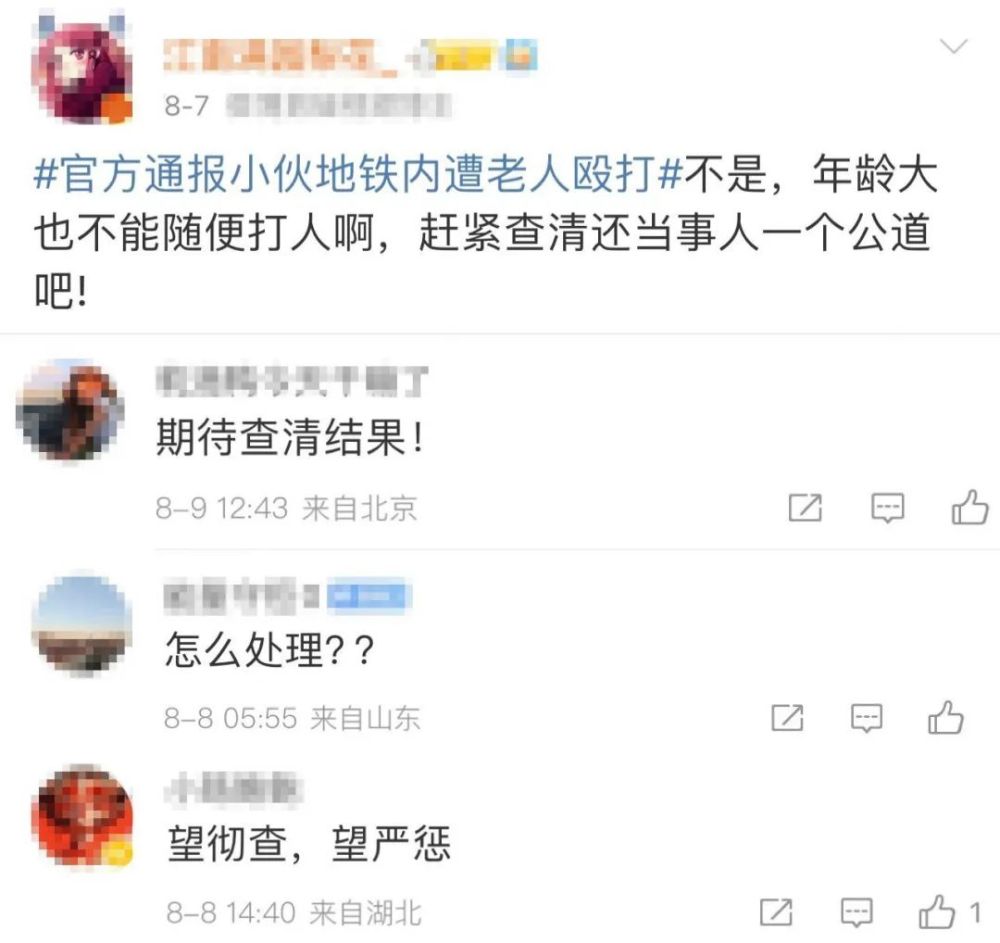This screenshot has width=1000, height=943.
Task: Expand the post options chevron
Action: click(x=956, y=45)
